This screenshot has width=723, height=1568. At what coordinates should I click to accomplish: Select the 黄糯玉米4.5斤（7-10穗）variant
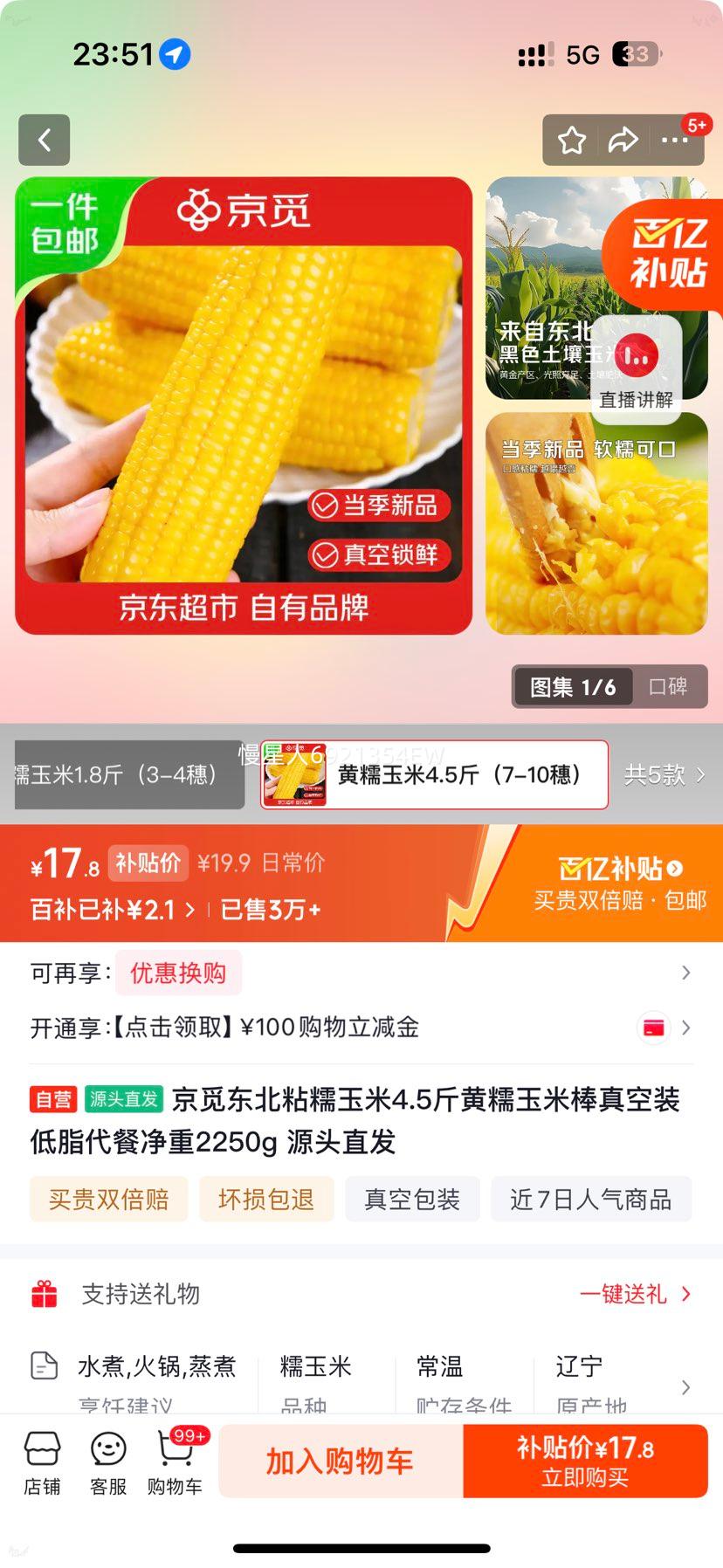coord(434,775)
